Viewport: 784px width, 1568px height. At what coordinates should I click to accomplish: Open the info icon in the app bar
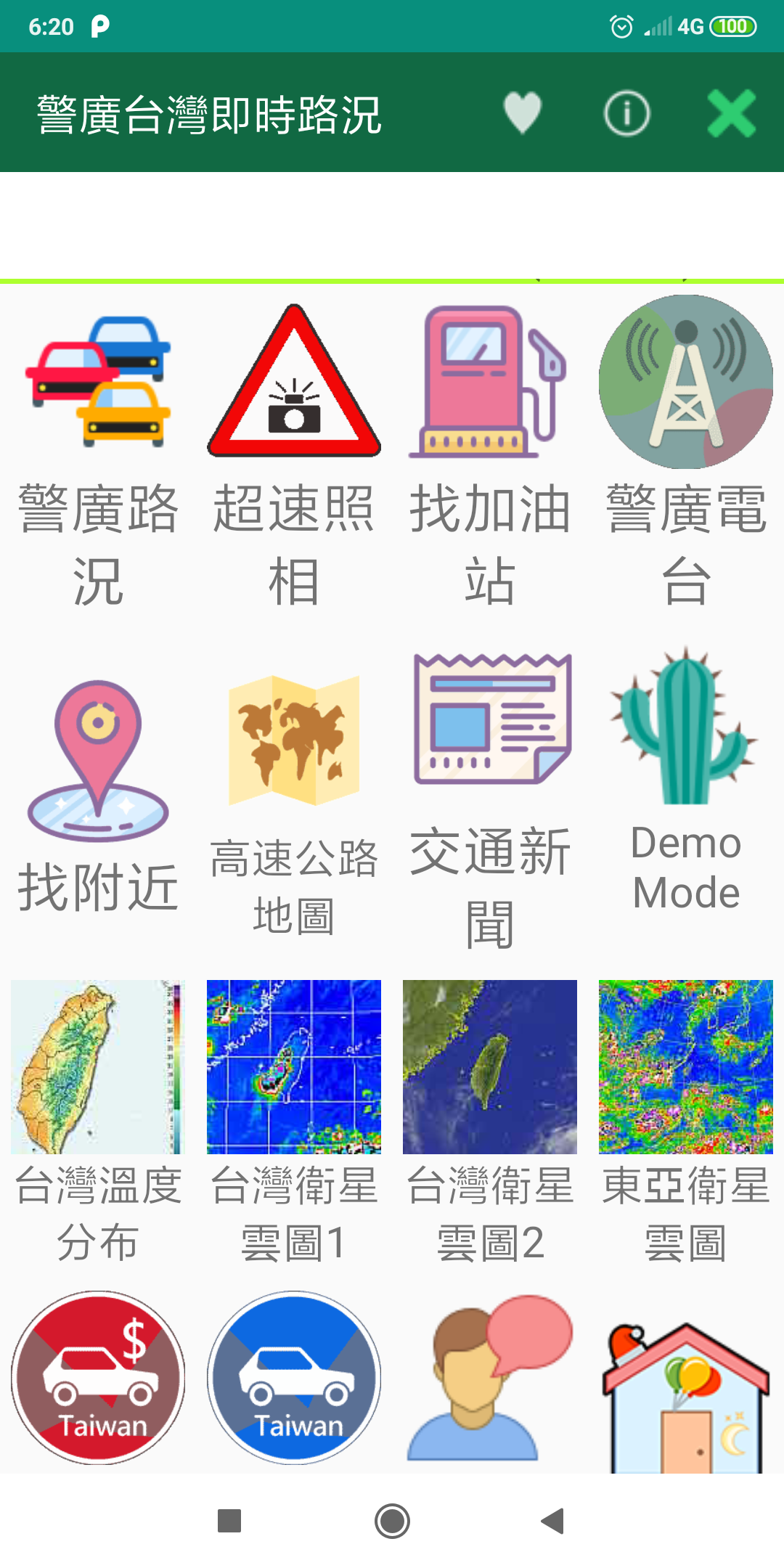tap(627, 113)
